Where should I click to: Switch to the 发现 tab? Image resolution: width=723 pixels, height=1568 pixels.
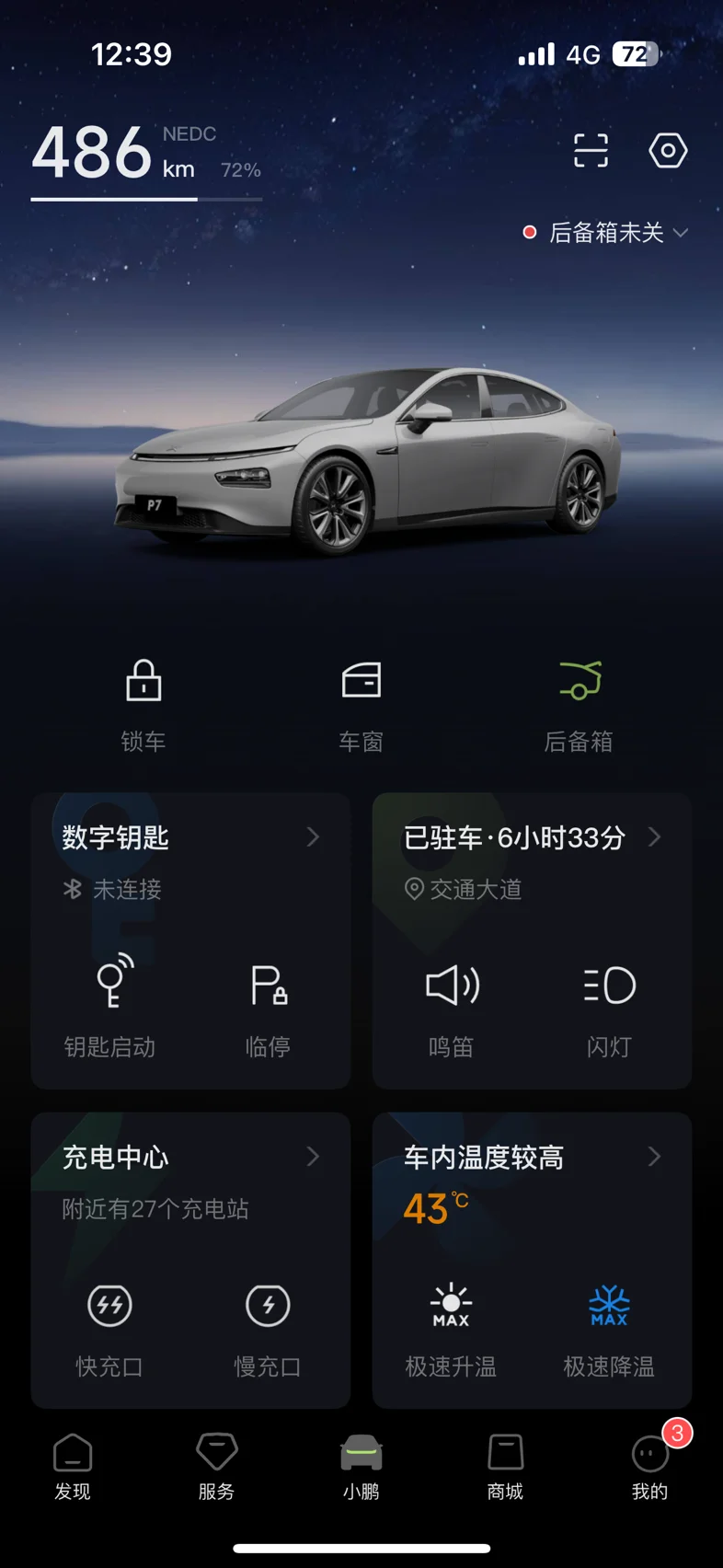coord(73,1467)
